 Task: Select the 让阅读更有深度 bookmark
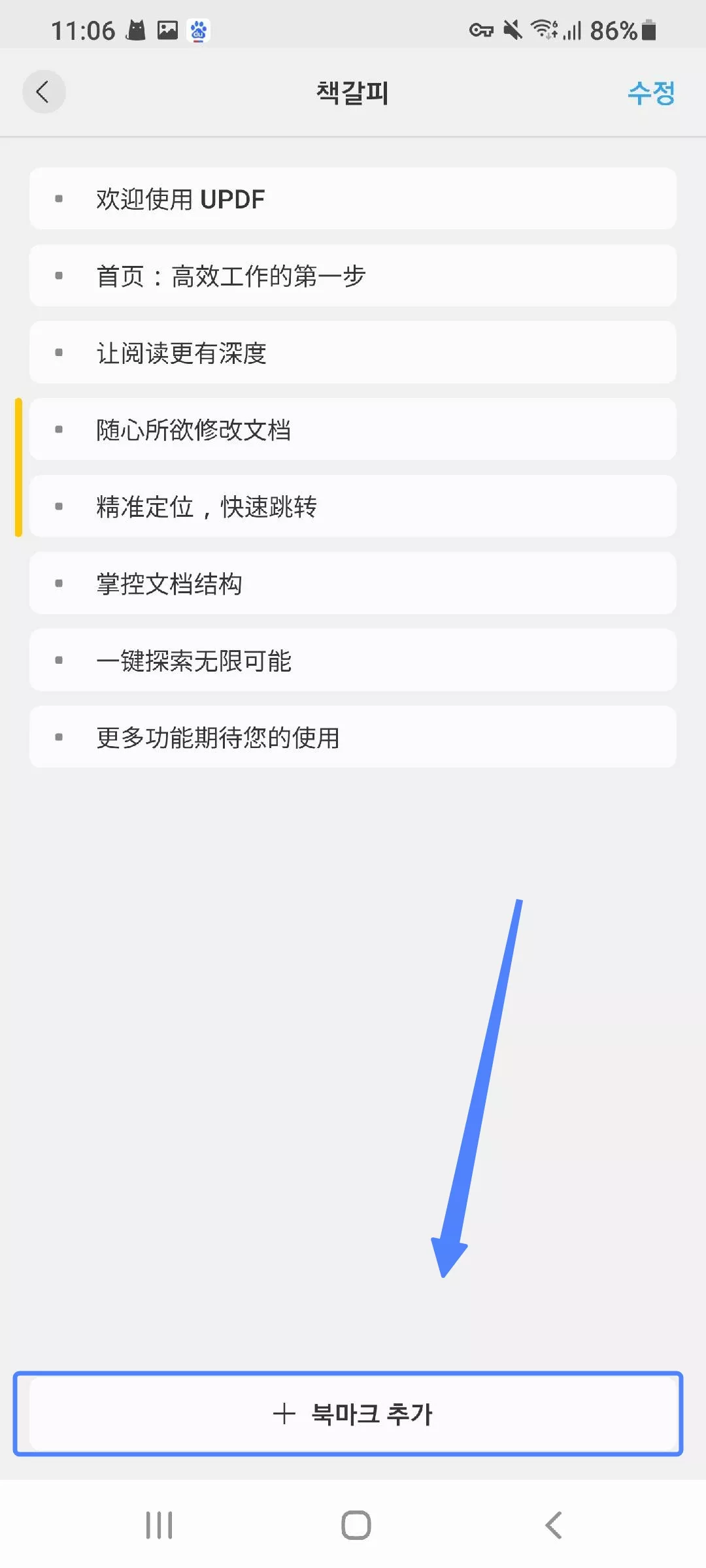tap(353, 352)
